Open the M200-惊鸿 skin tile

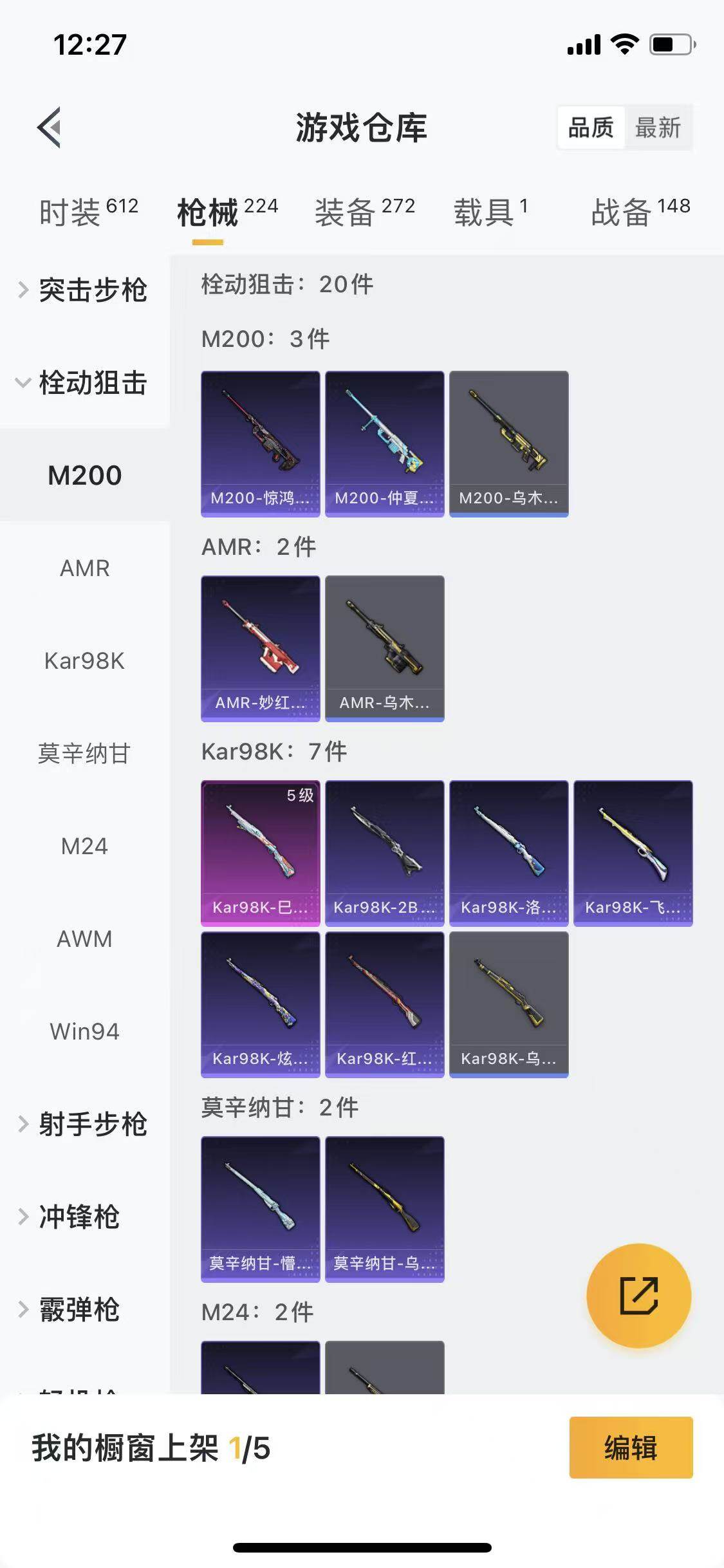260,443
